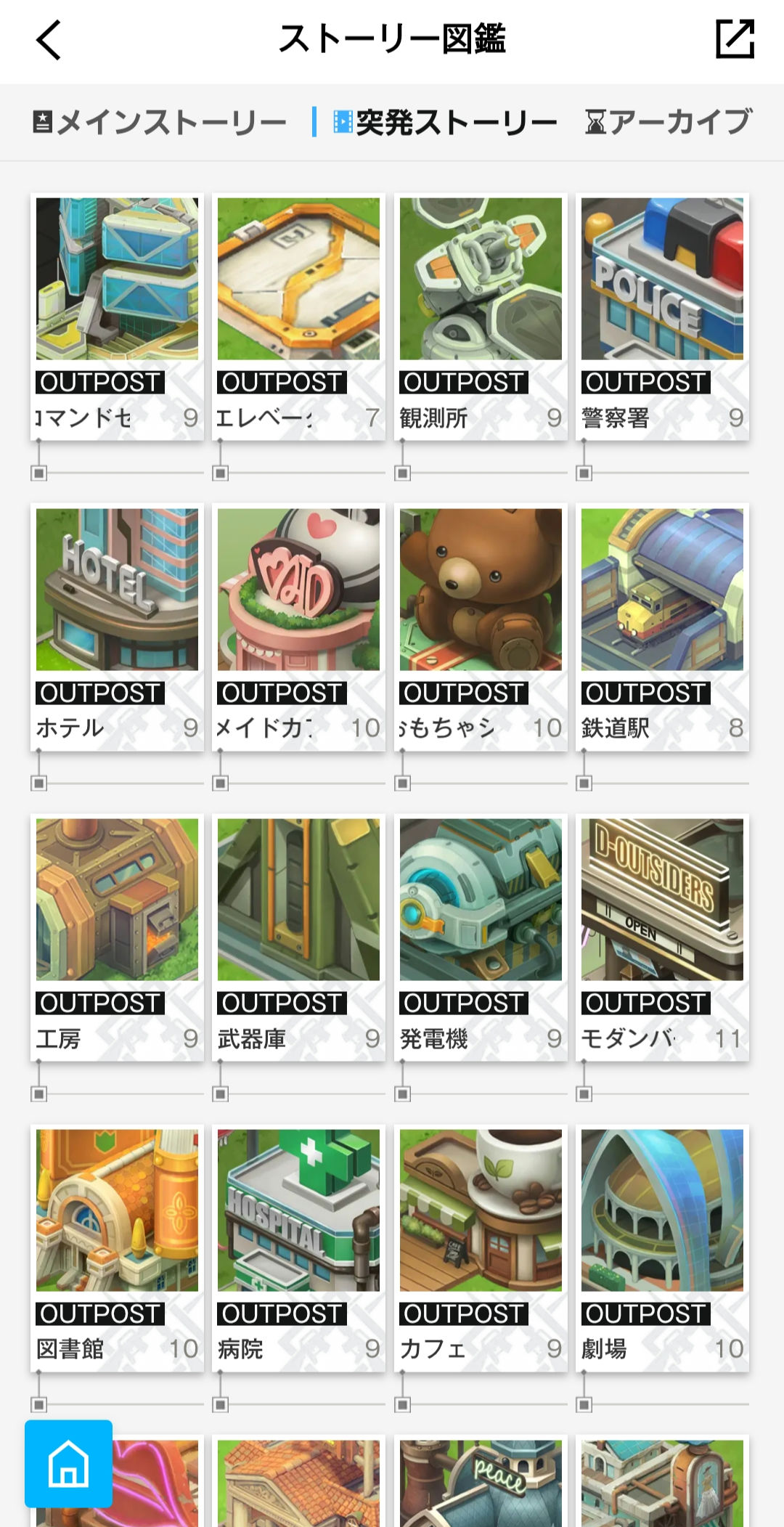The image size is (784, 1527).
Task: Select the 突発ストーリー tab
Action: pyautogui.click(x=445, y=122)
